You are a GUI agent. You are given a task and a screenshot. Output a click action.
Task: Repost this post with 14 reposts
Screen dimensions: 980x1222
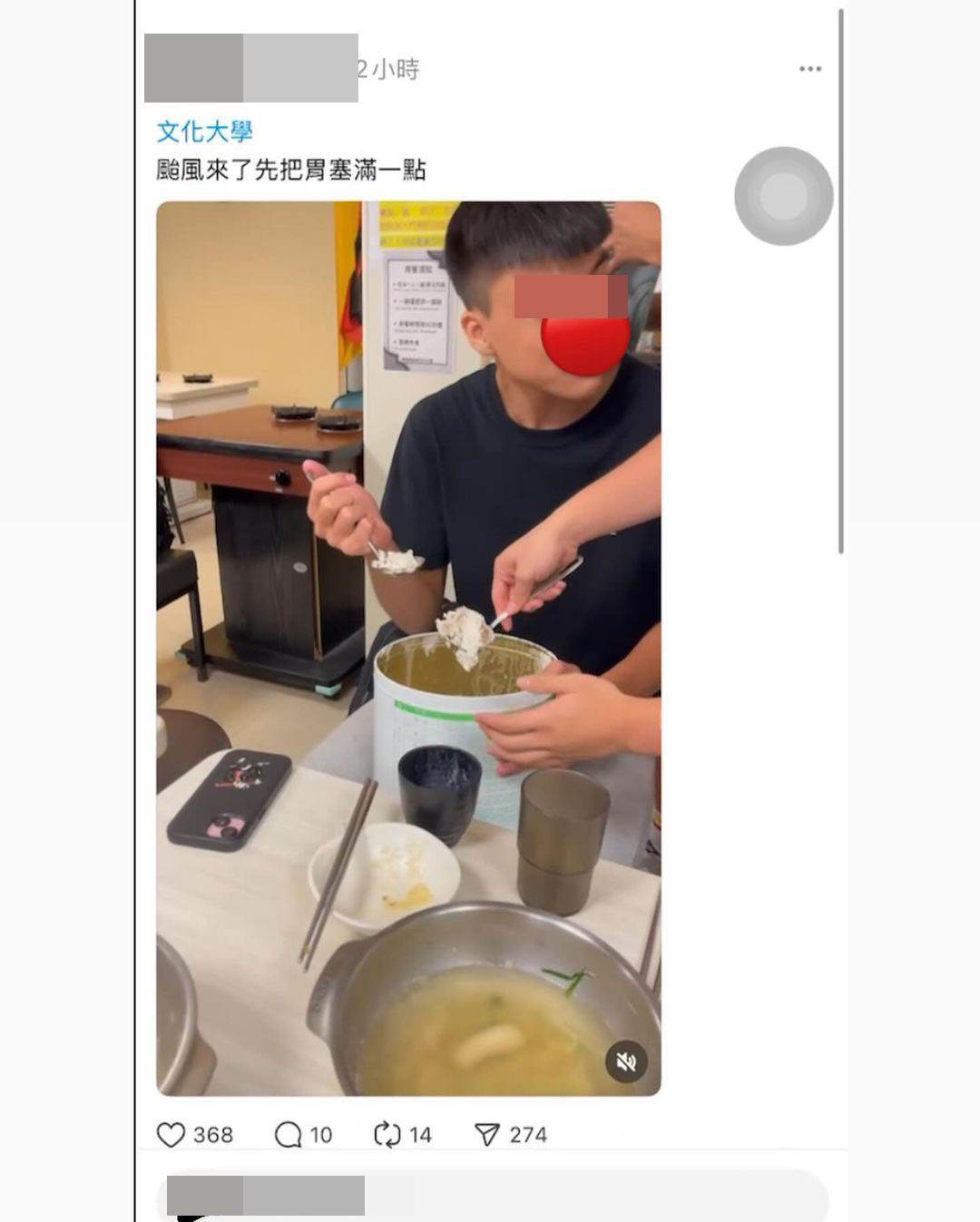387,1135
